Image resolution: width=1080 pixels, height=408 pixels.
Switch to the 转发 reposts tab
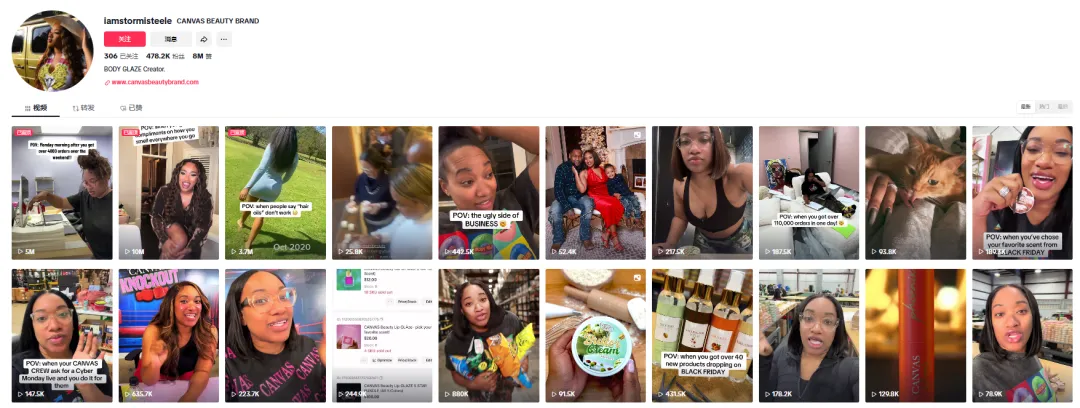(x=84, y=108)
